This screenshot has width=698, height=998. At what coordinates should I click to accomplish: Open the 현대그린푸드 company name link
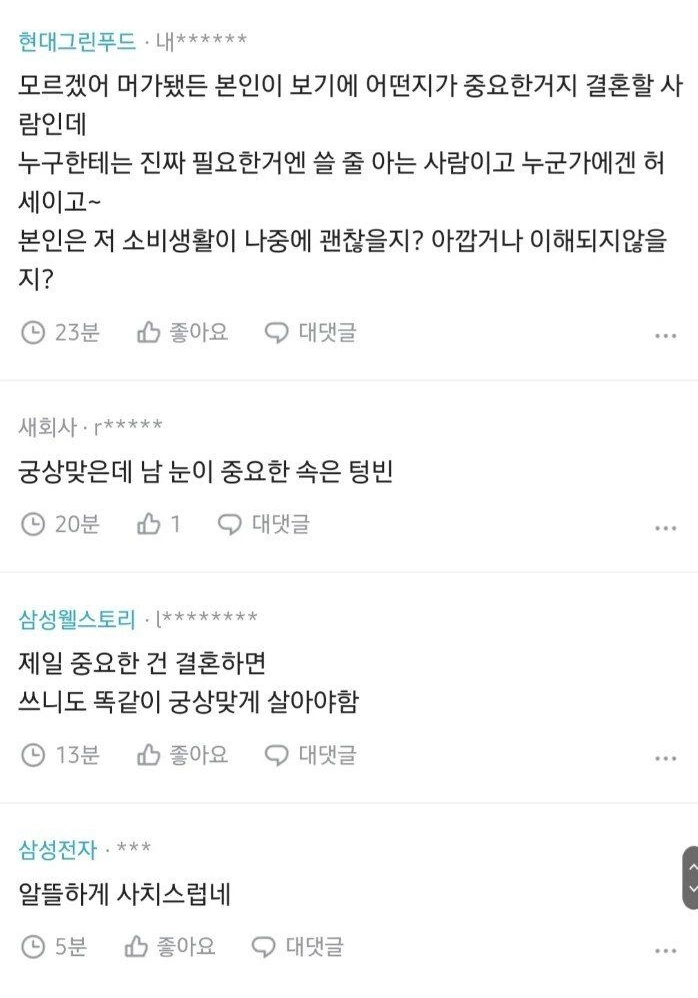[77, 41]
